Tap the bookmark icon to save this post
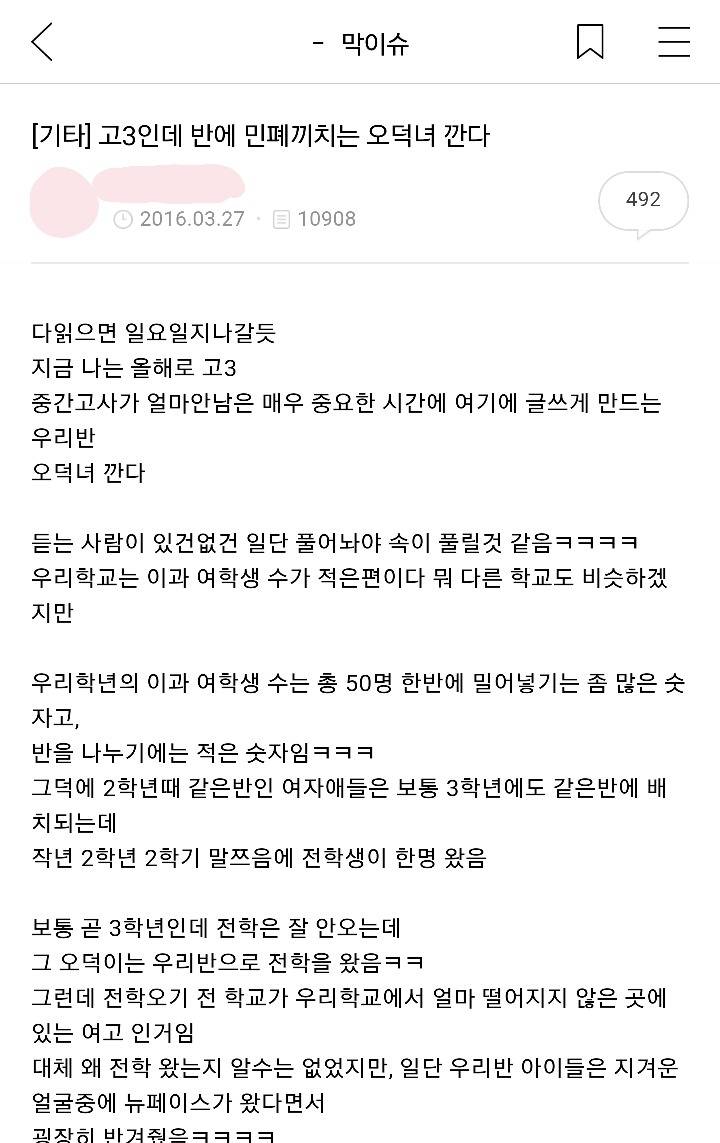This screenshot has height=1143, width=720. point(592,41)
